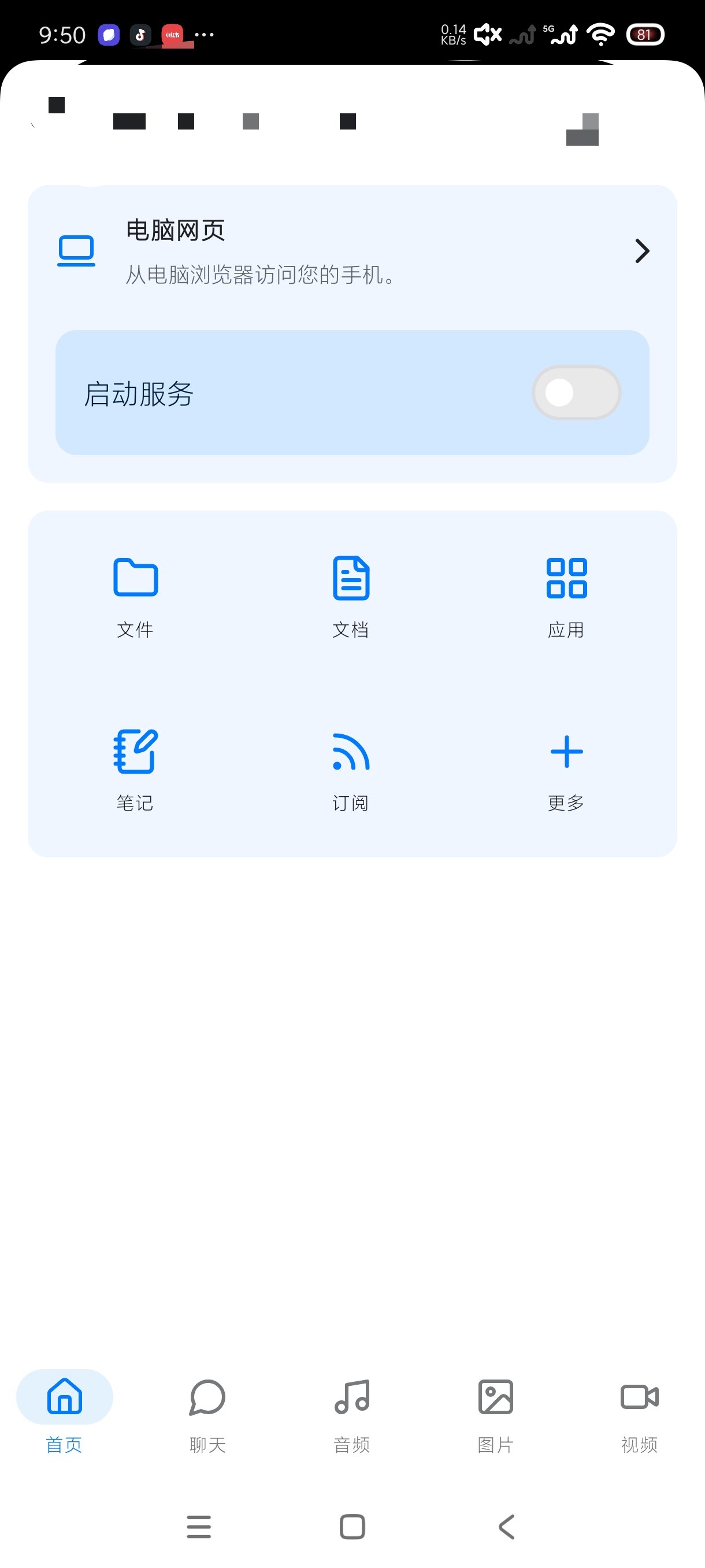Select 首页 (Home) in bottom navigation
Image resolution: width=705 pixels, height=1568 pixels.
click(x=65, y=1412)
